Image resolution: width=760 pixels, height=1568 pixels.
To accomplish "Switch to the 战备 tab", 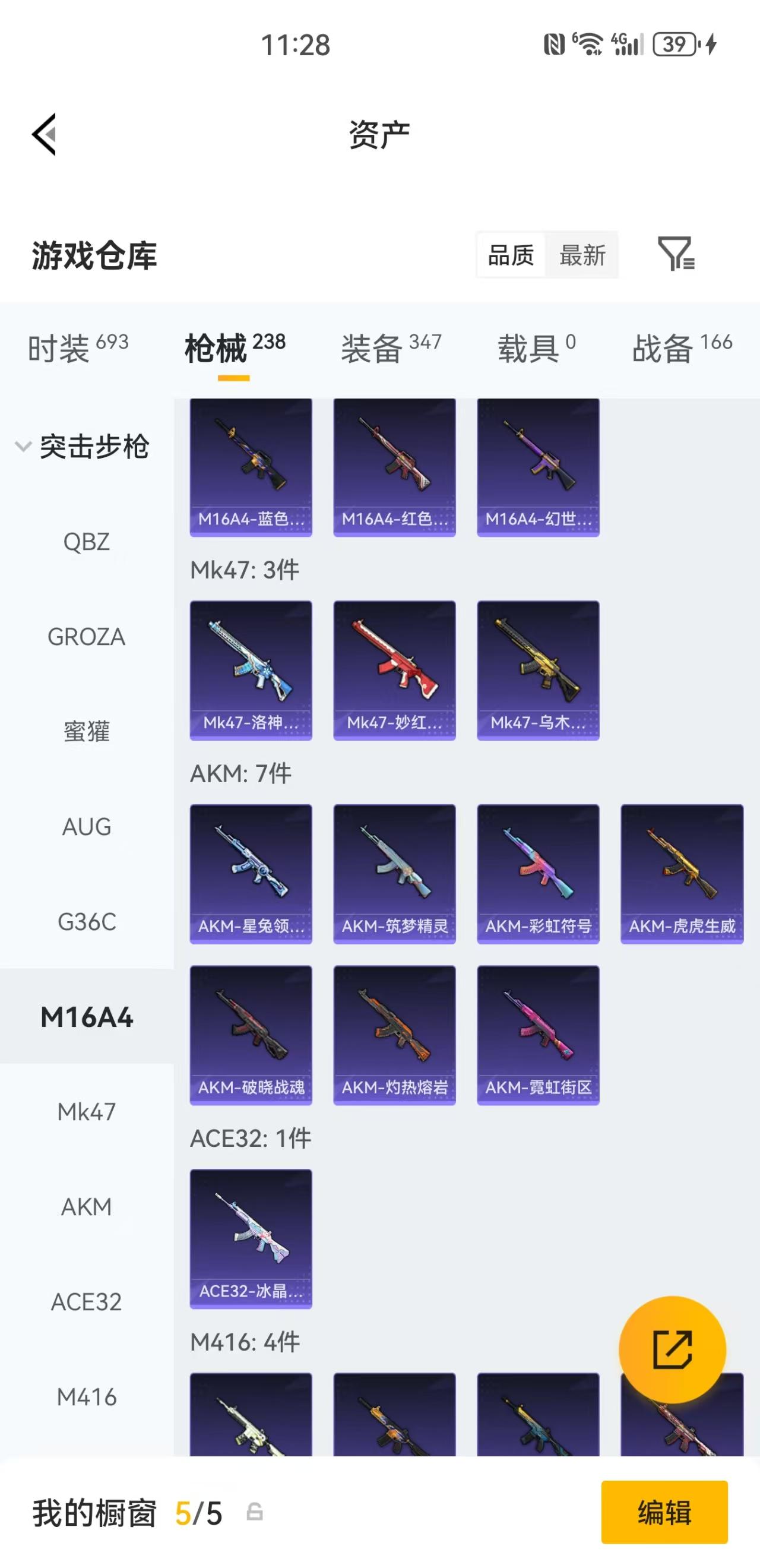I will click(x=682, y=348).
